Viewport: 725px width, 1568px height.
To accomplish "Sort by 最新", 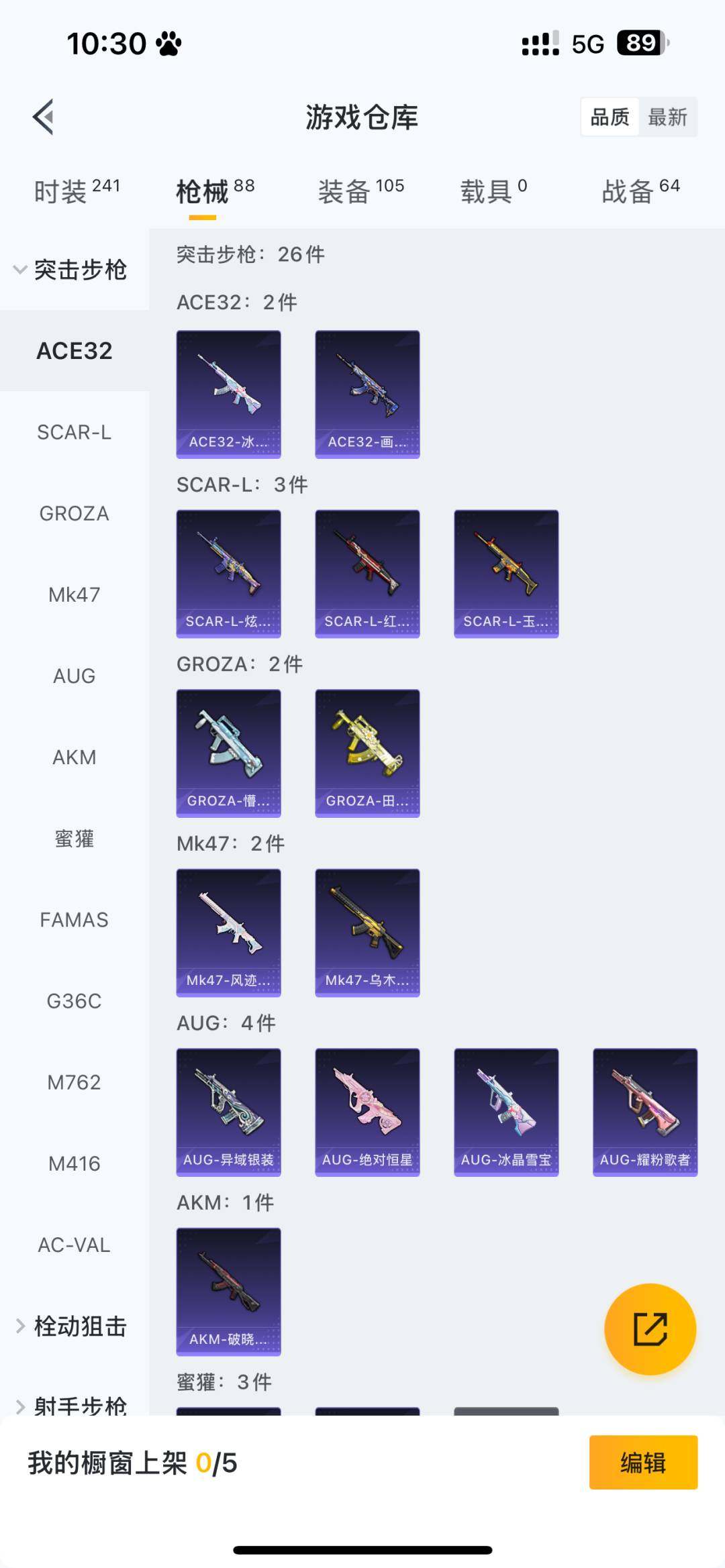I will click(667, 117).
